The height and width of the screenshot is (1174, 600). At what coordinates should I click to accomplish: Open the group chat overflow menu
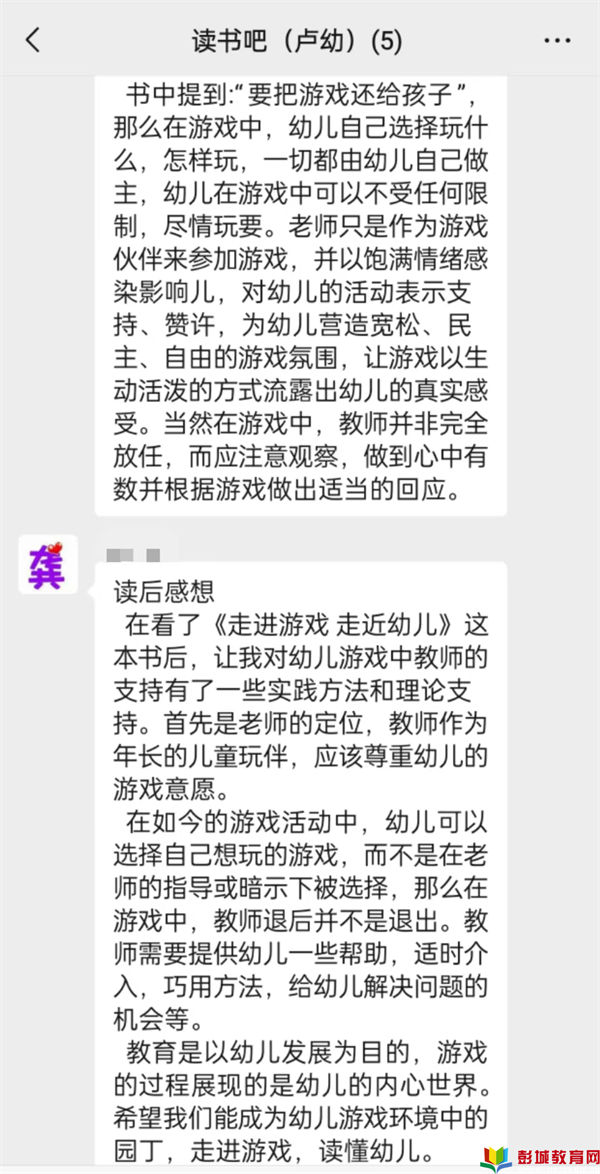click(x=557, y=41)
